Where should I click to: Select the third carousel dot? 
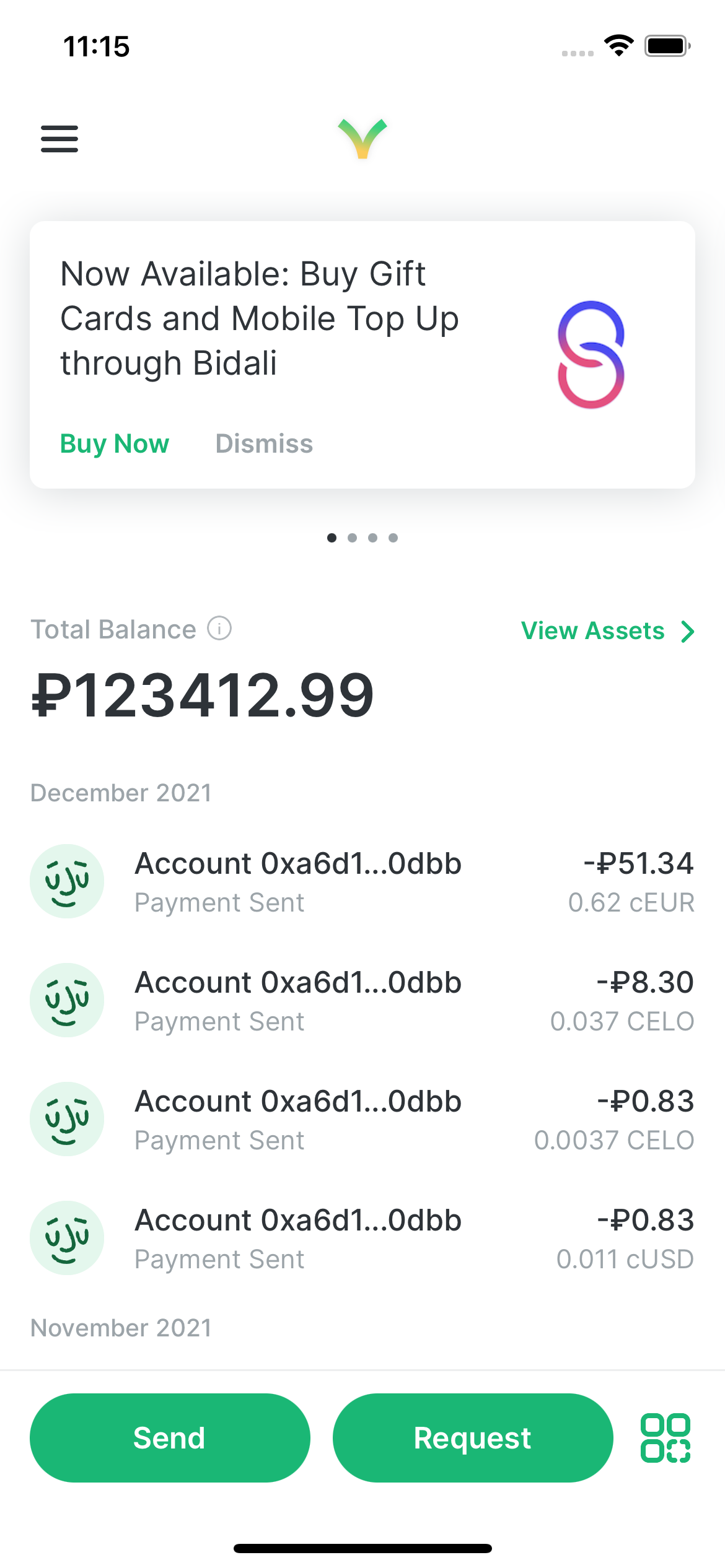coord(373,538)
